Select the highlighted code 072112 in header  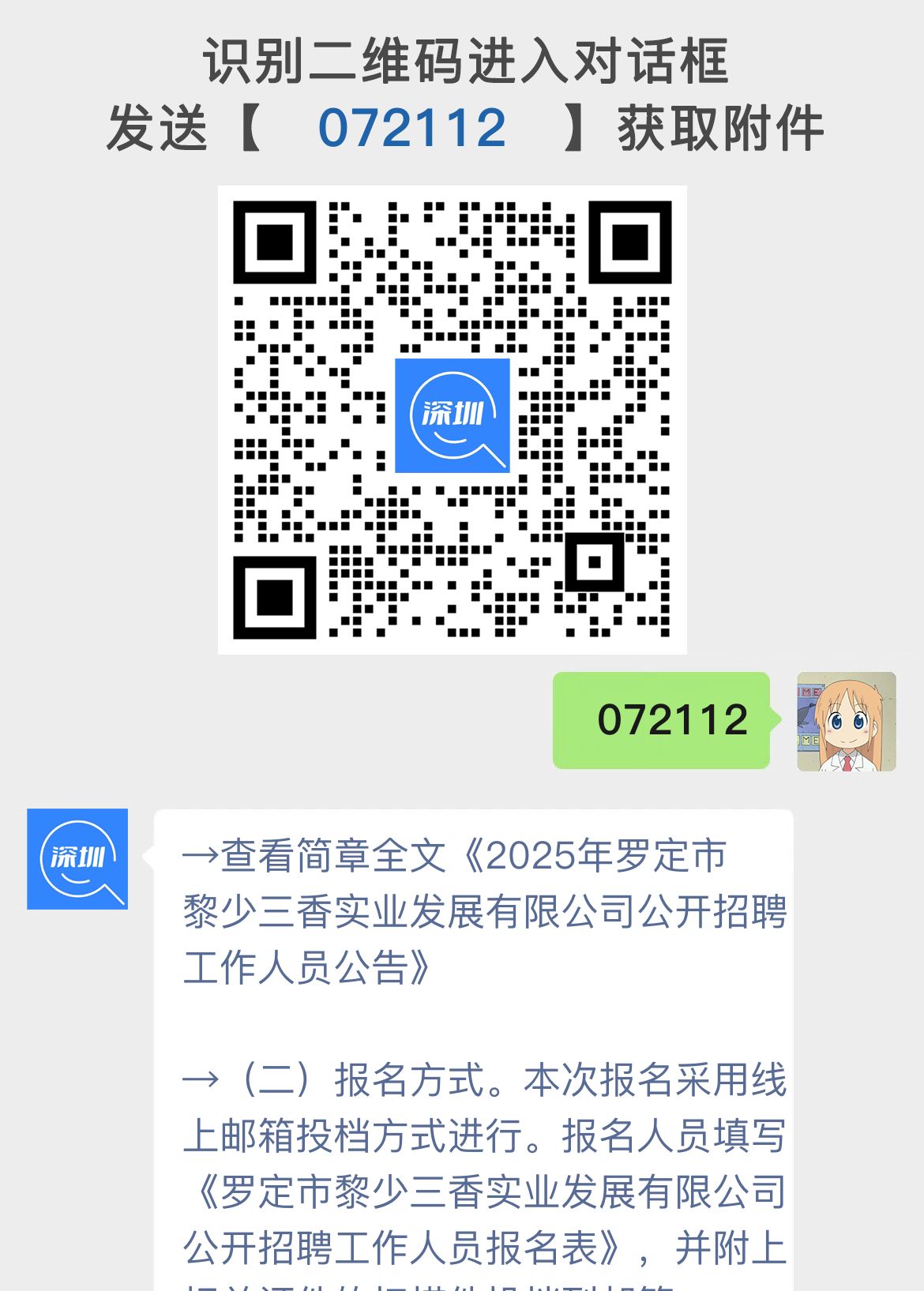[x=414, y=126]
